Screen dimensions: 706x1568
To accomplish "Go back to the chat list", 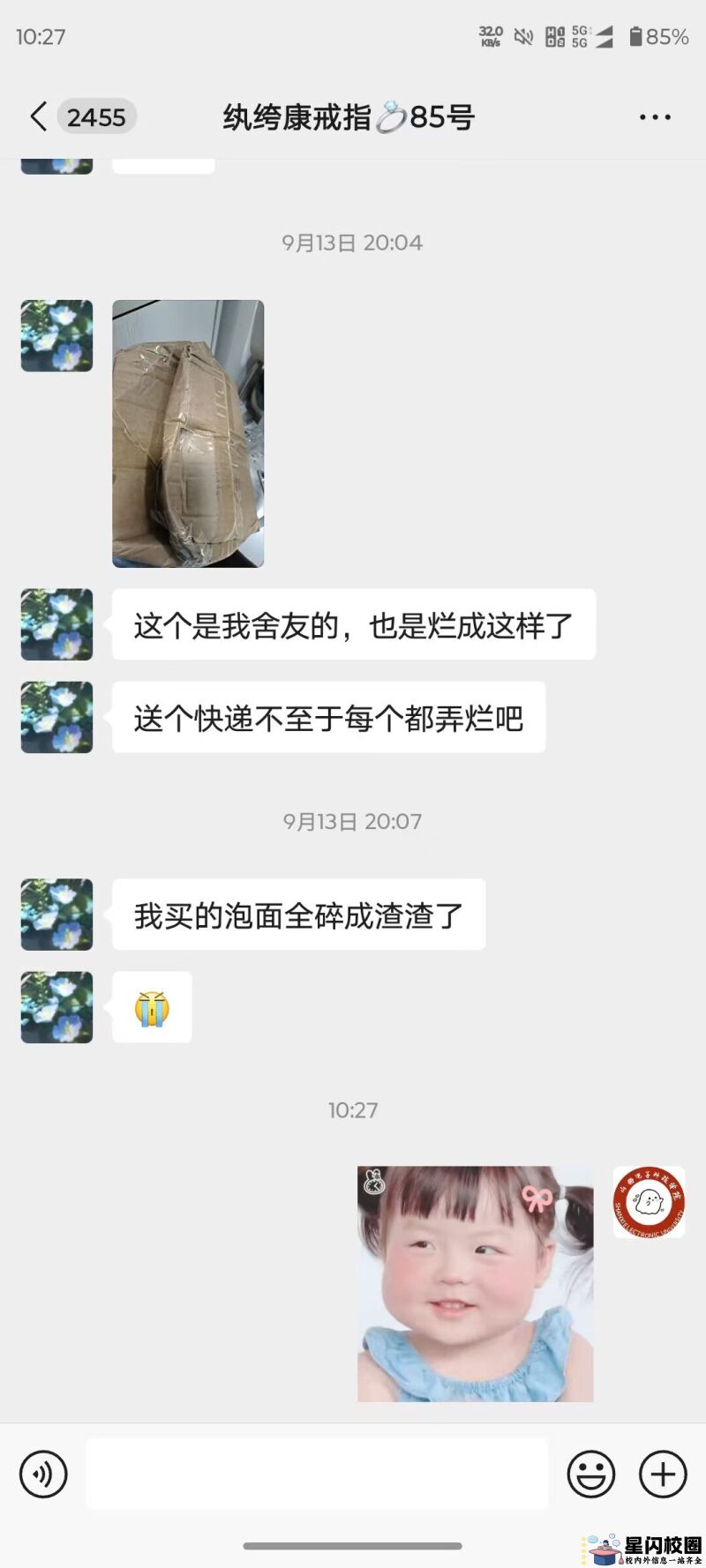I will pyautogui.click(x=39, y=116).
